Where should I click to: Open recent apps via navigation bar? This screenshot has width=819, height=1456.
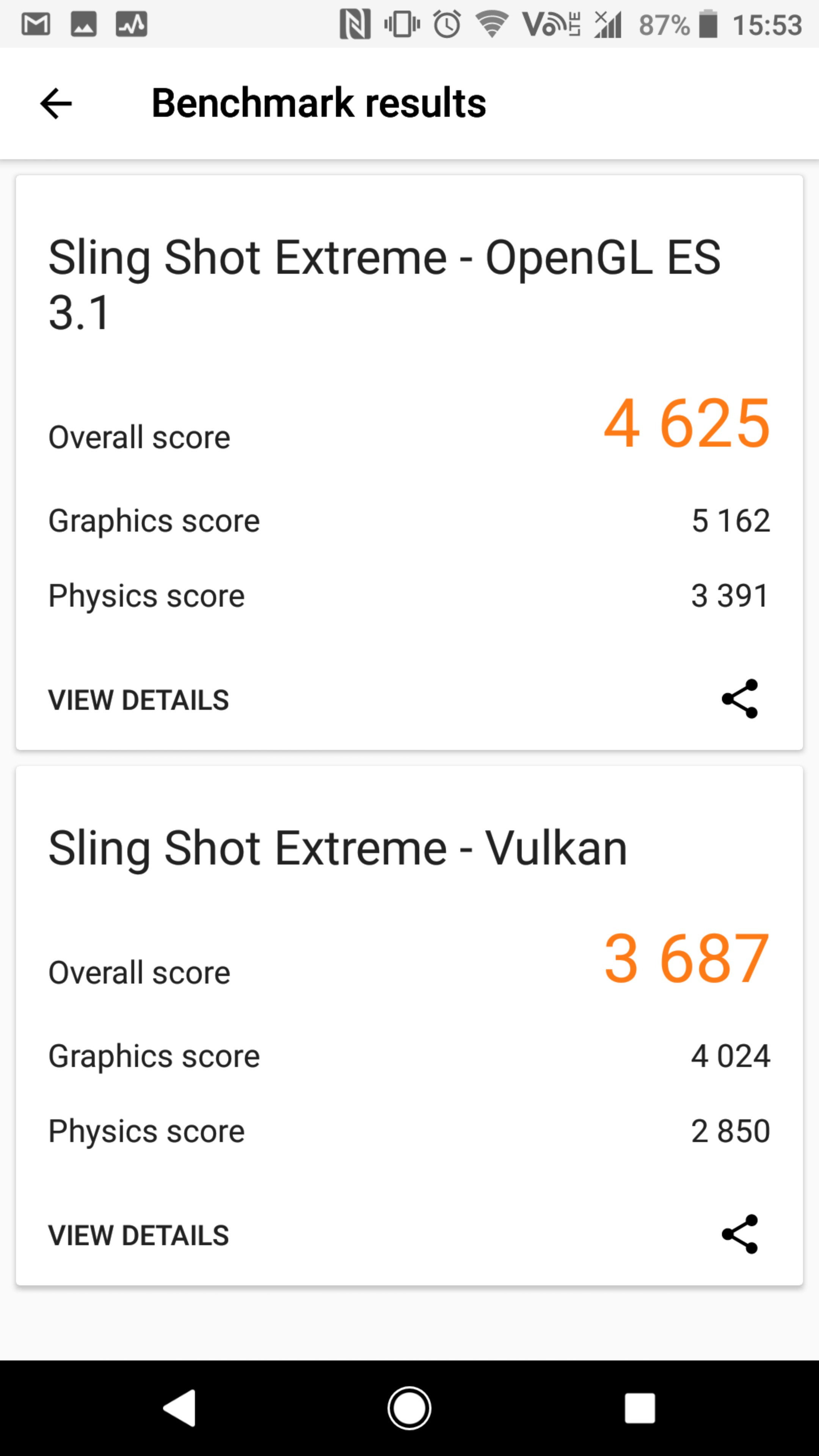tap(640, 1408)
